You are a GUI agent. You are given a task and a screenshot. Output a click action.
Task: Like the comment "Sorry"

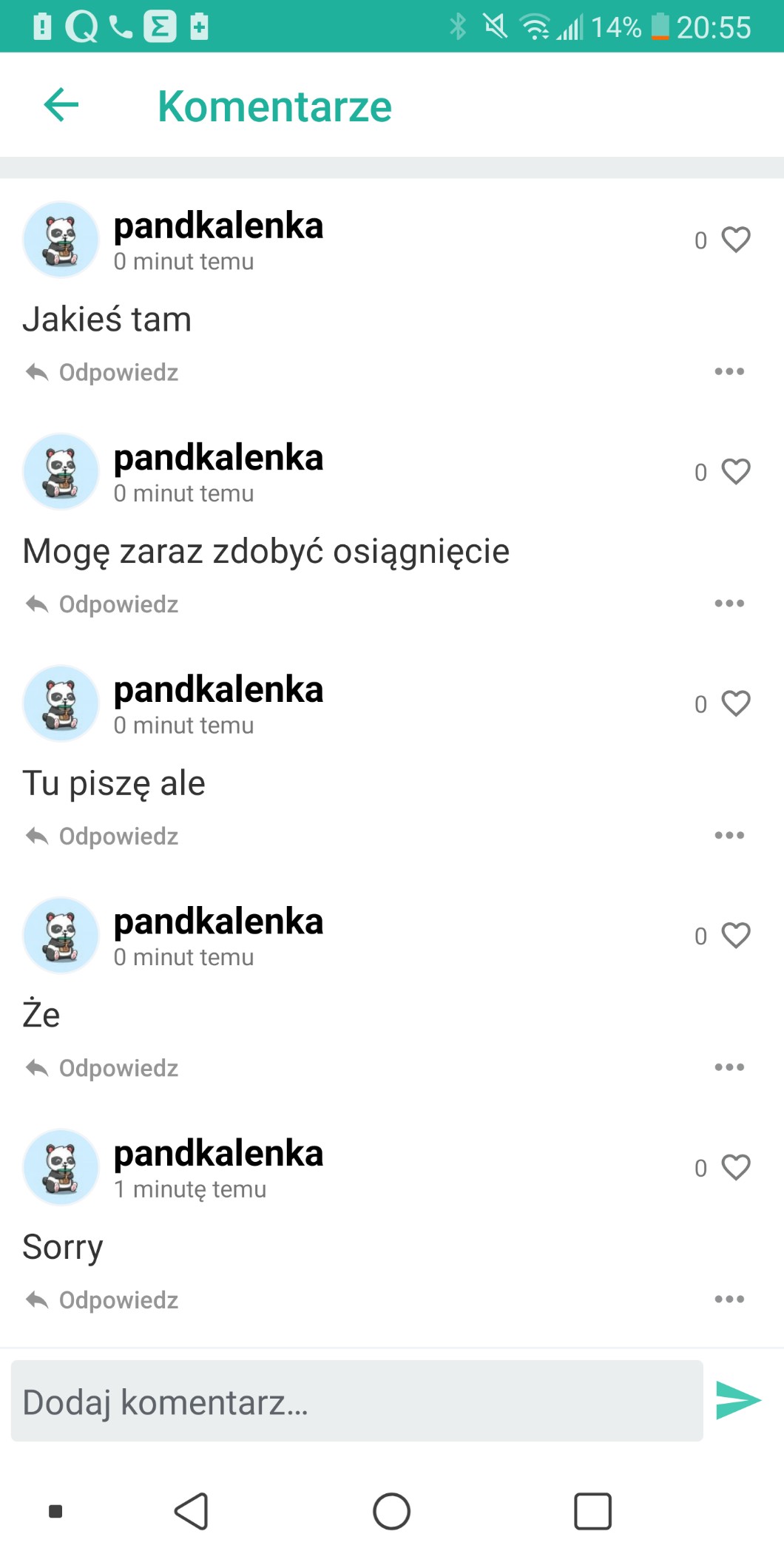pos(736,1167)
